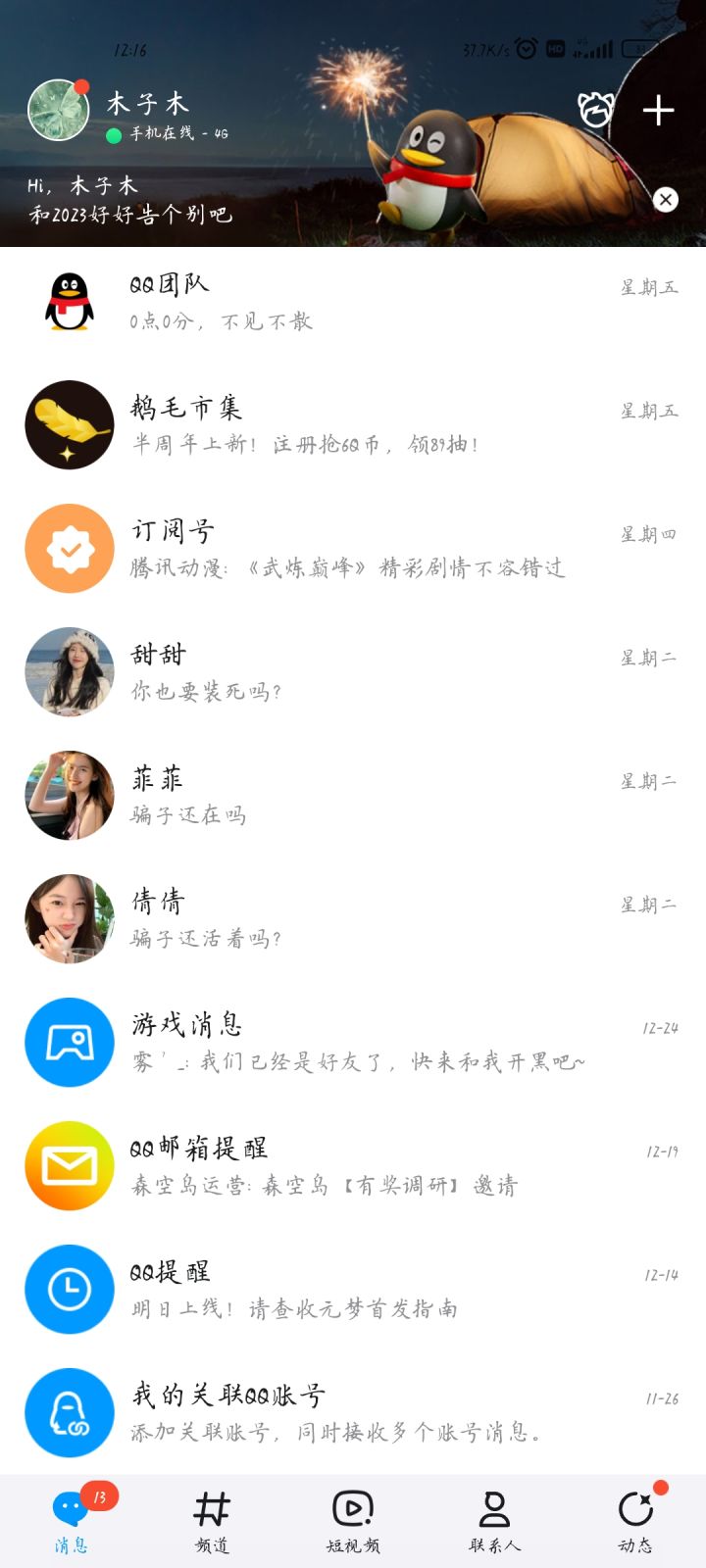Open the chat with 菲菲
This screenshot has height=1568, width=706.
(x=353, y=796)
